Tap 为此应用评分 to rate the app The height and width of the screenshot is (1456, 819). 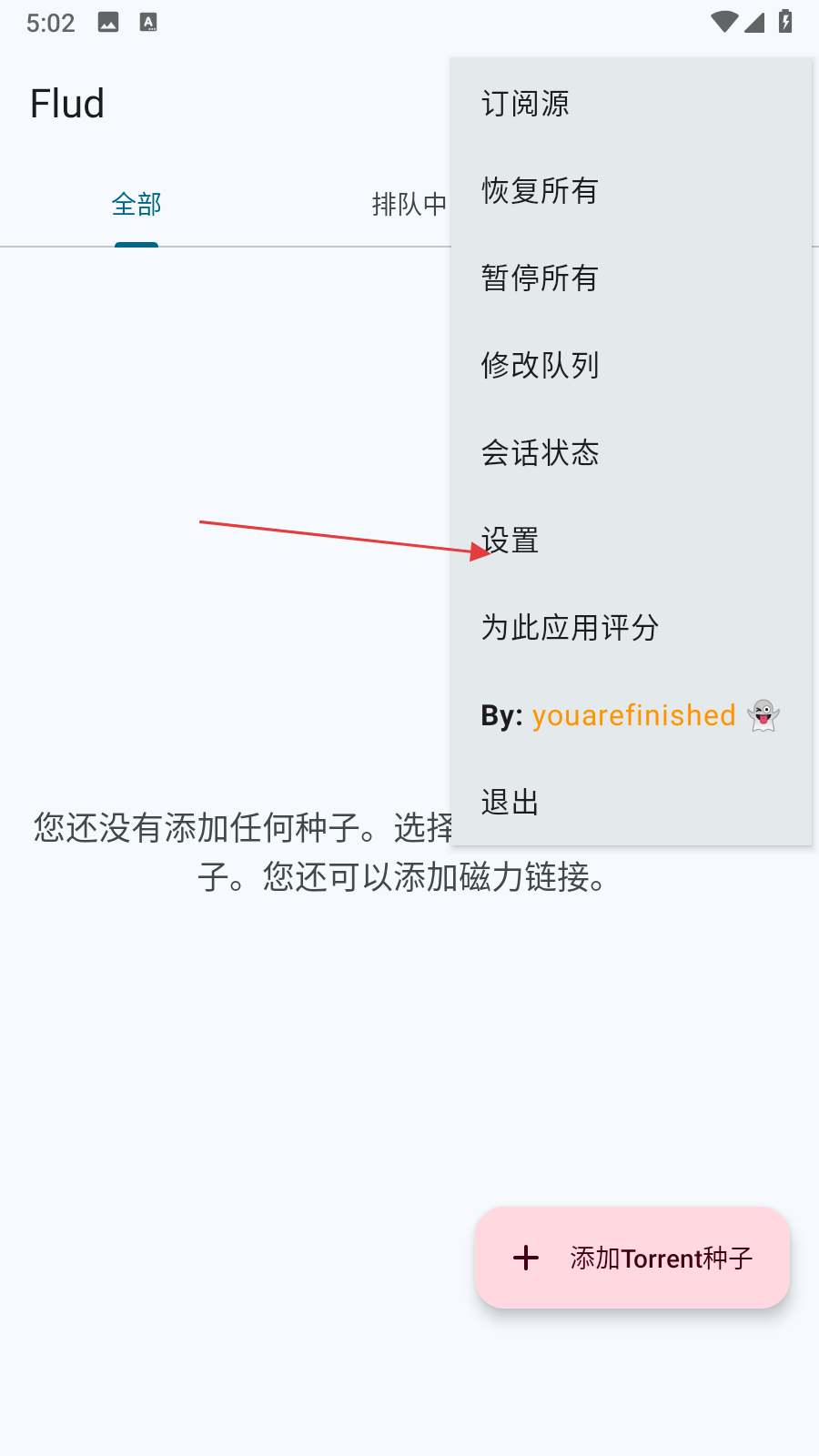[630, 628]
